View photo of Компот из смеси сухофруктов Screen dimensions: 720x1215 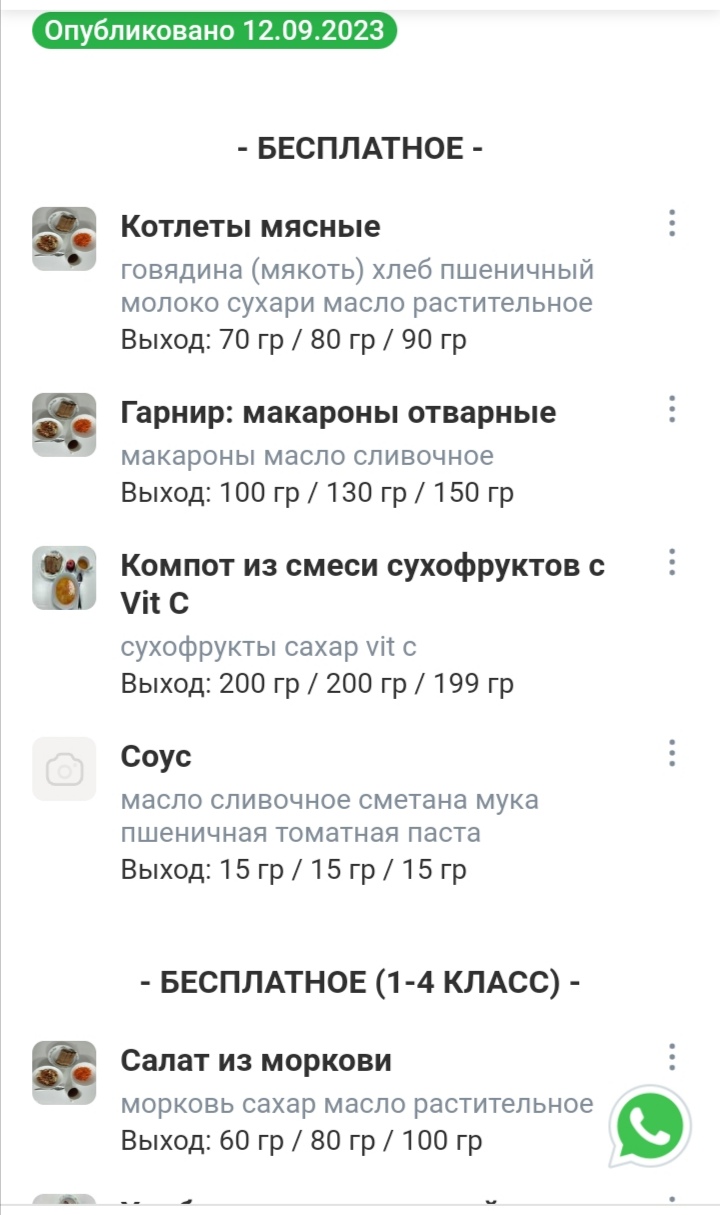pos(64,577)
